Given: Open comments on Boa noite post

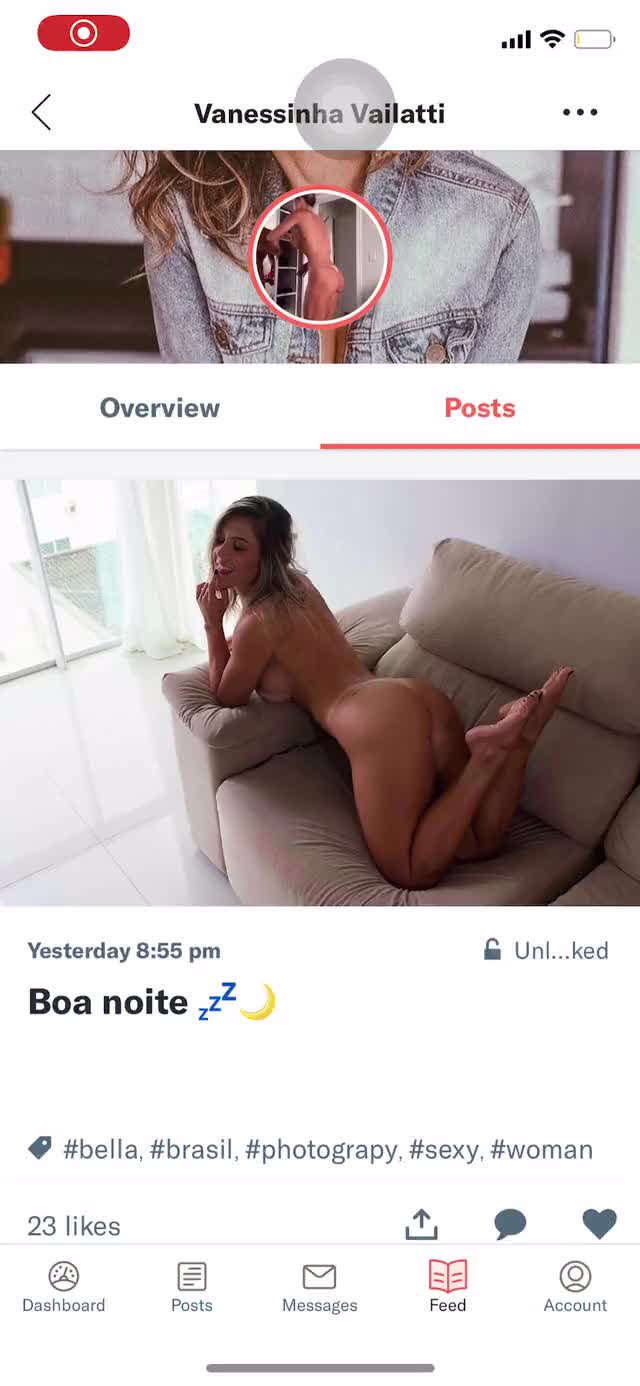Looking at the screenshot, I should pyautogui.click(x=510, y=1224).
